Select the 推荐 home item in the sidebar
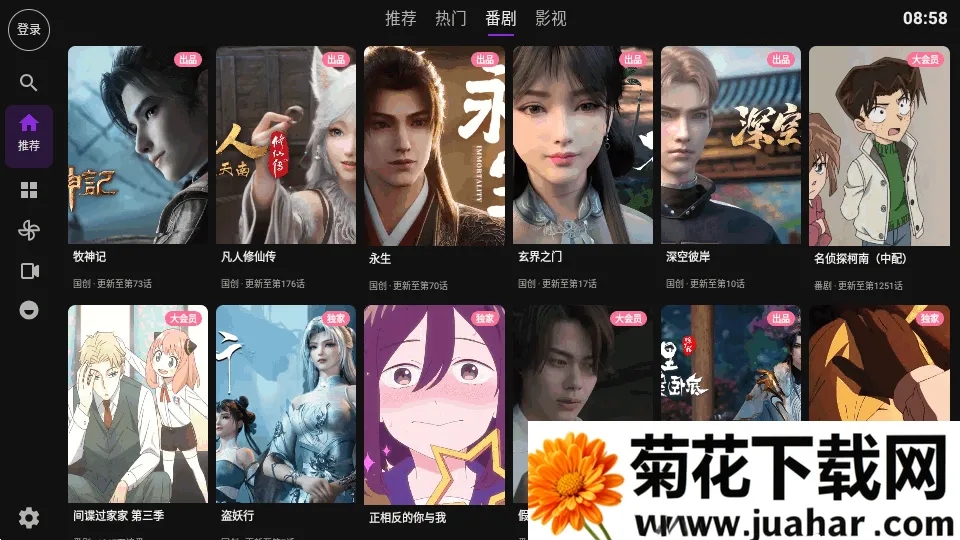Viewport: 960px width, 540px height. 29,133
